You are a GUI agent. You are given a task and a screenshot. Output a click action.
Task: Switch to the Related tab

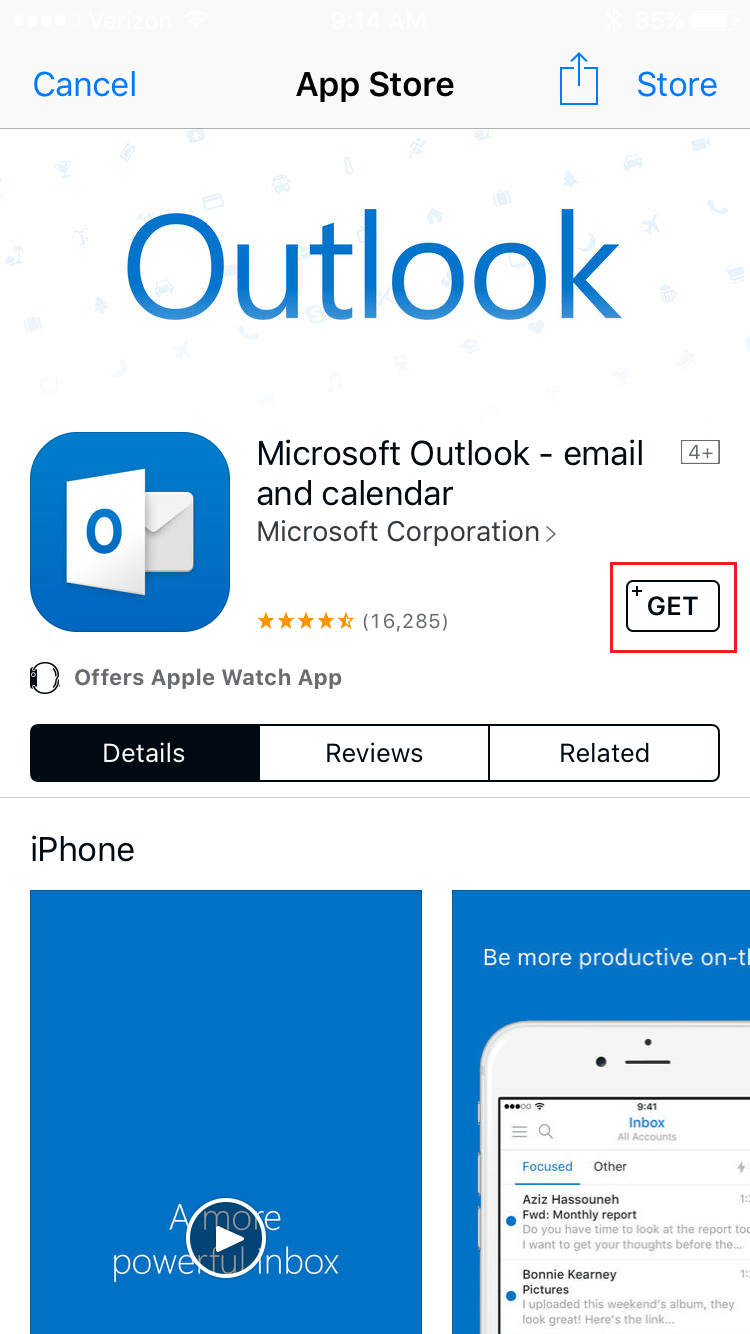(x=604, y=753)
